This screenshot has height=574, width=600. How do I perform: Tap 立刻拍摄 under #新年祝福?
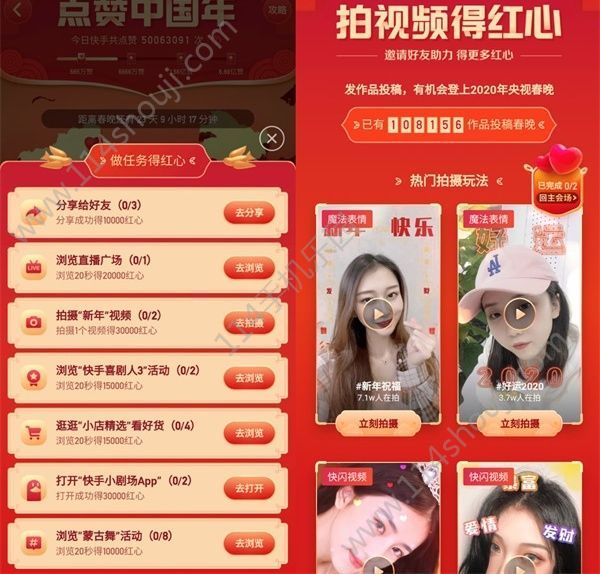pos(376,423)
